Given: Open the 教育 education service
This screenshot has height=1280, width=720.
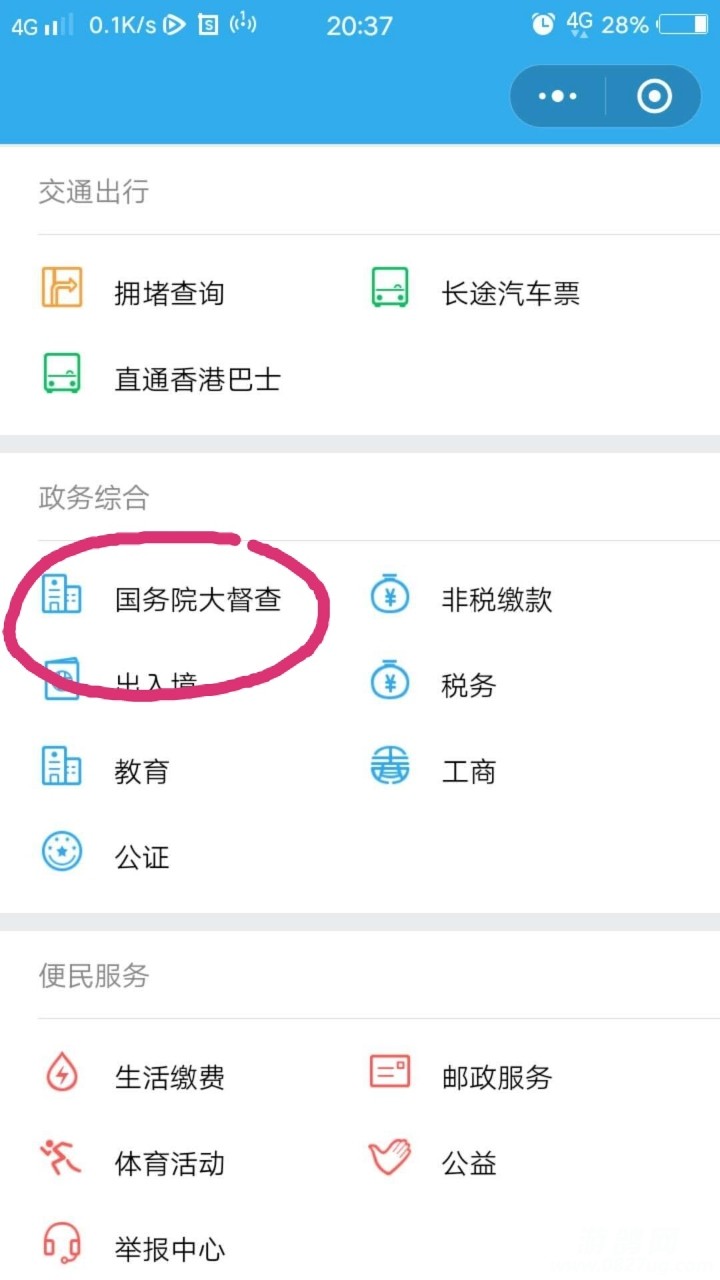Looking at the screenshot, I should coord(141,771).
